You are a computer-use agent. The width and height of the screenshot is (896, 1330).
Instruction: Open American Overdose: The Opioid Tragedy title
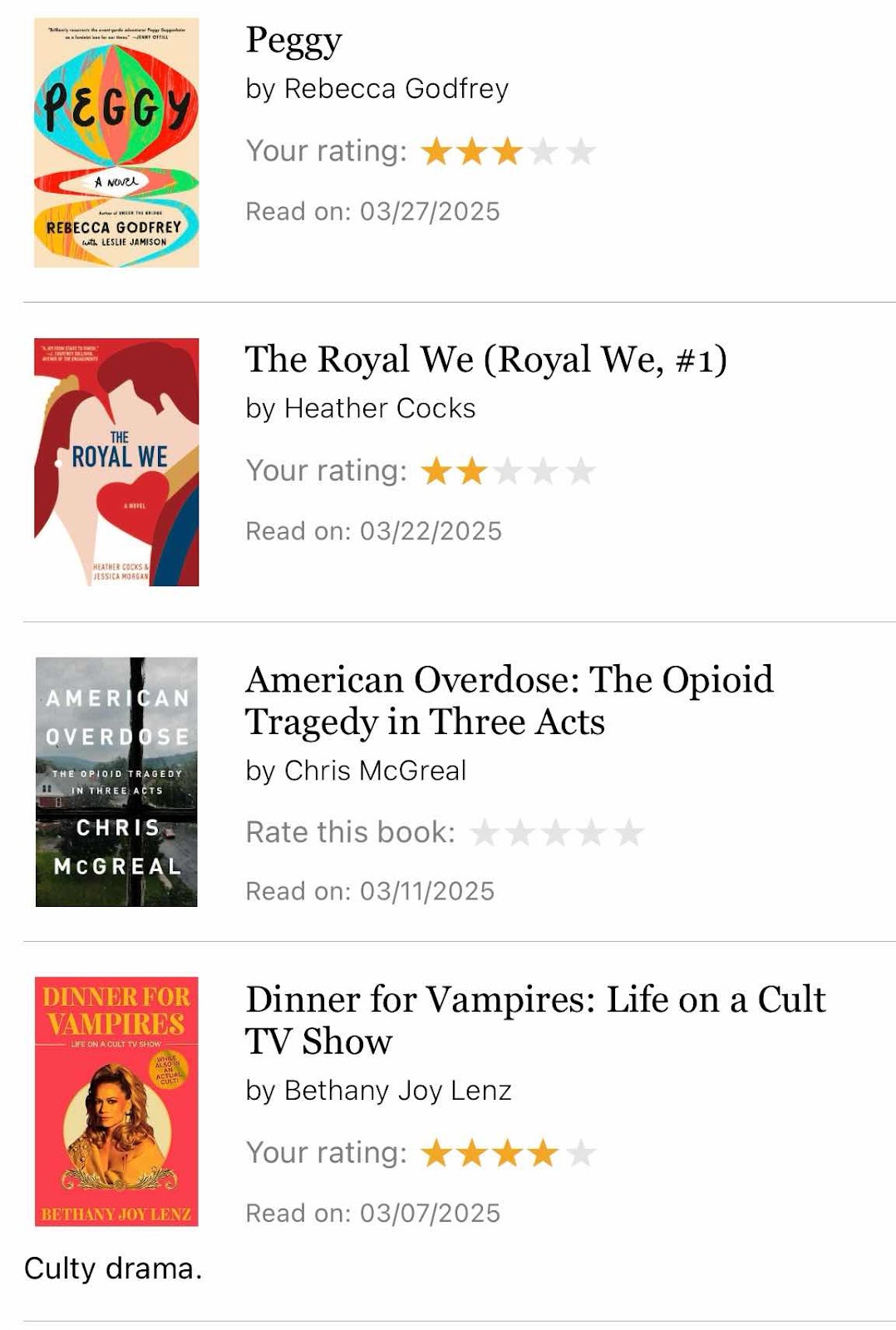pos(509,700)
